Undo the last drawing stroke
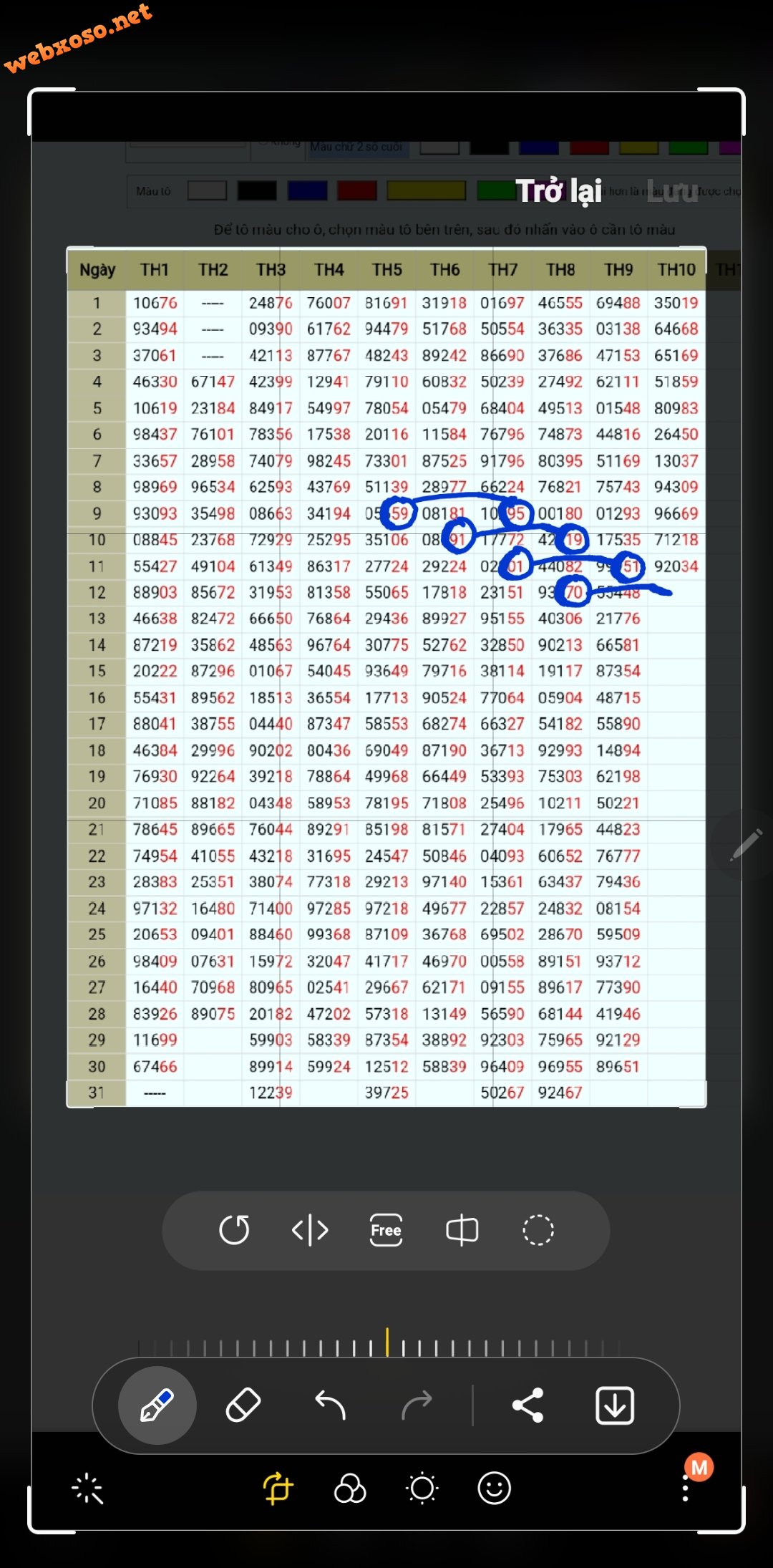Screen dimensions: 773x1568 (x=330, y=1405)
